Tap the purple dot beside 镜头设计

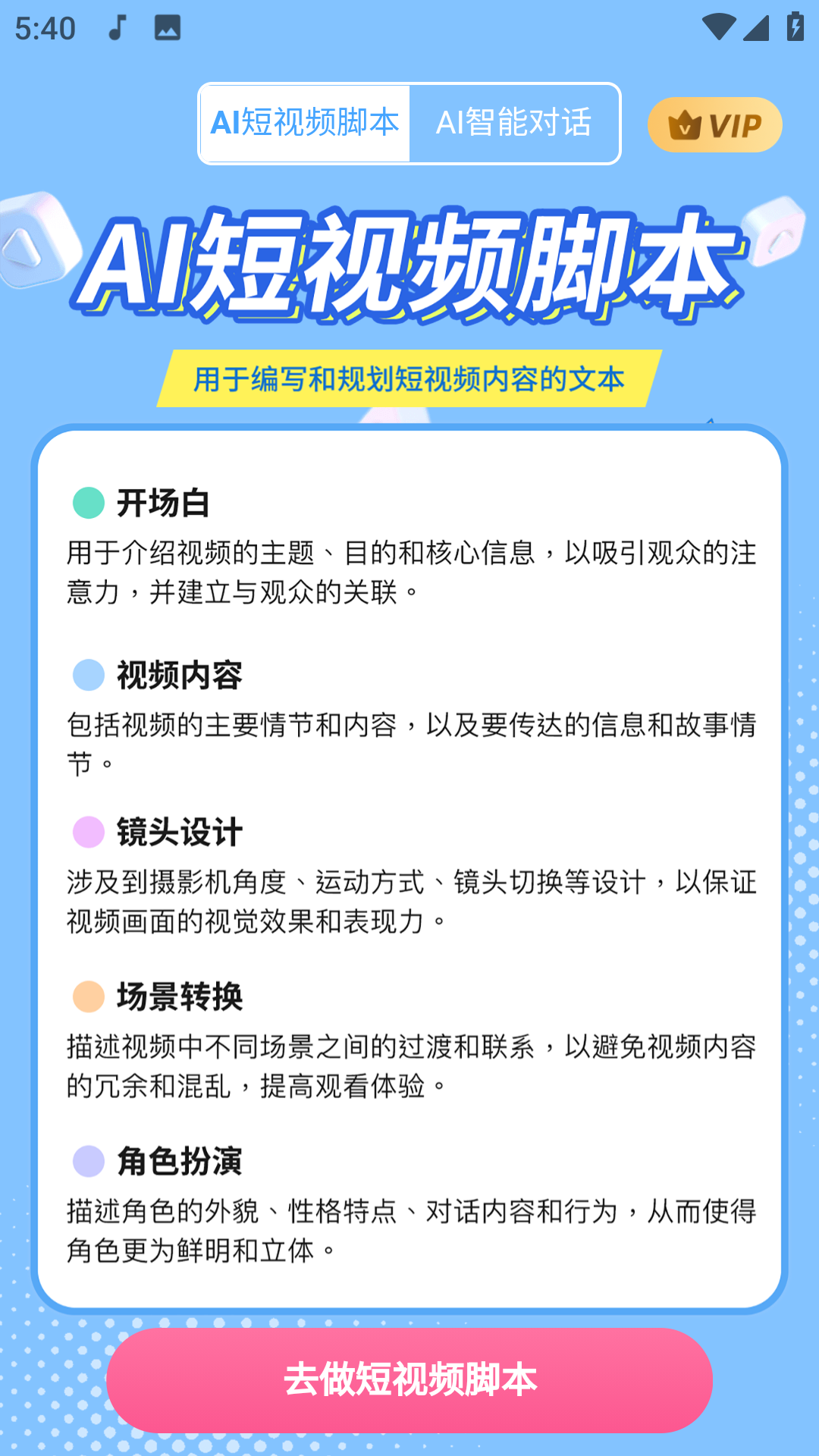point(88,832)
